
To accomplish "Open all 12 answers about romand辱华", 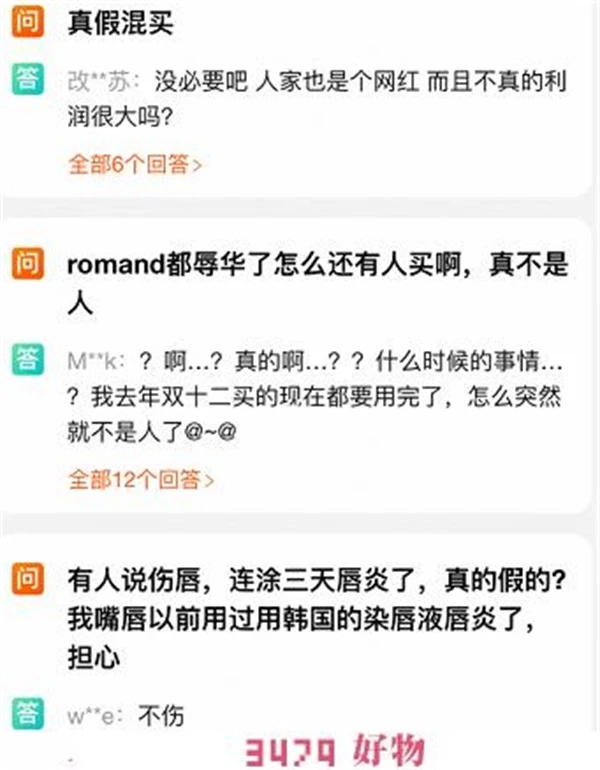I will [x=140, y=479].
